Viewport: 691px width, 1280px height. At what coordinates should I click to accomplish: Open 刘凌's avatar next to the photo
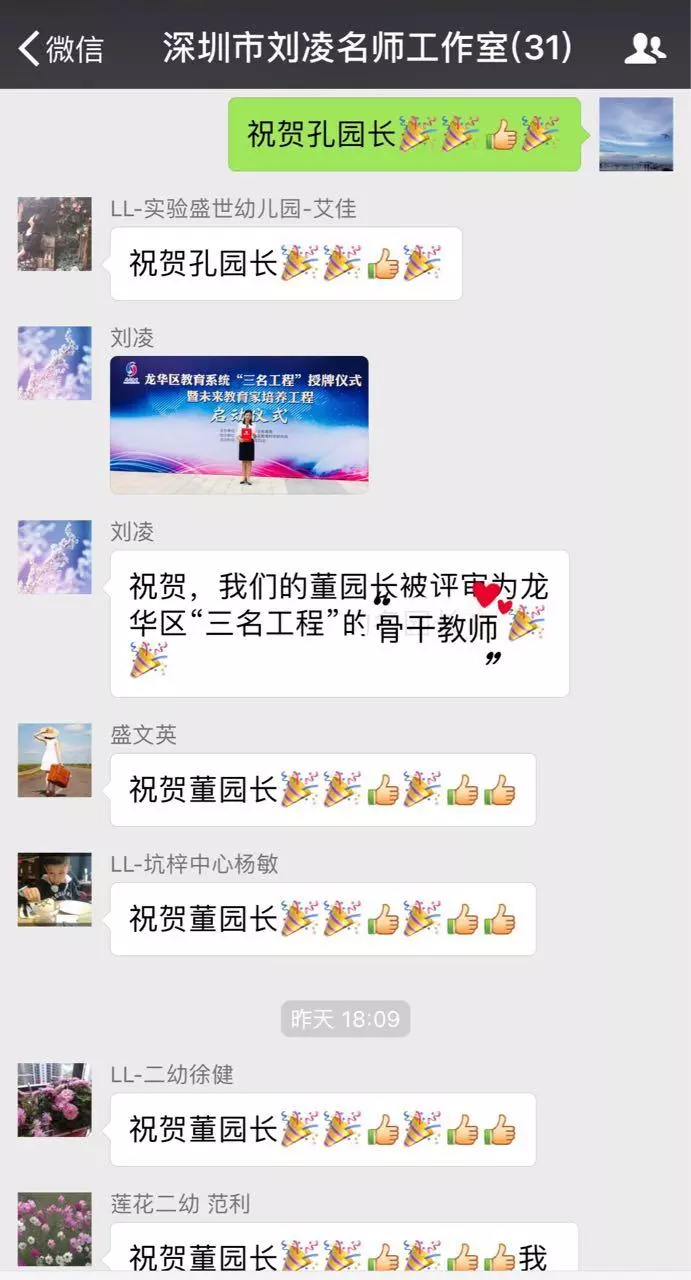pyautogui.click(x=54, y=363)
